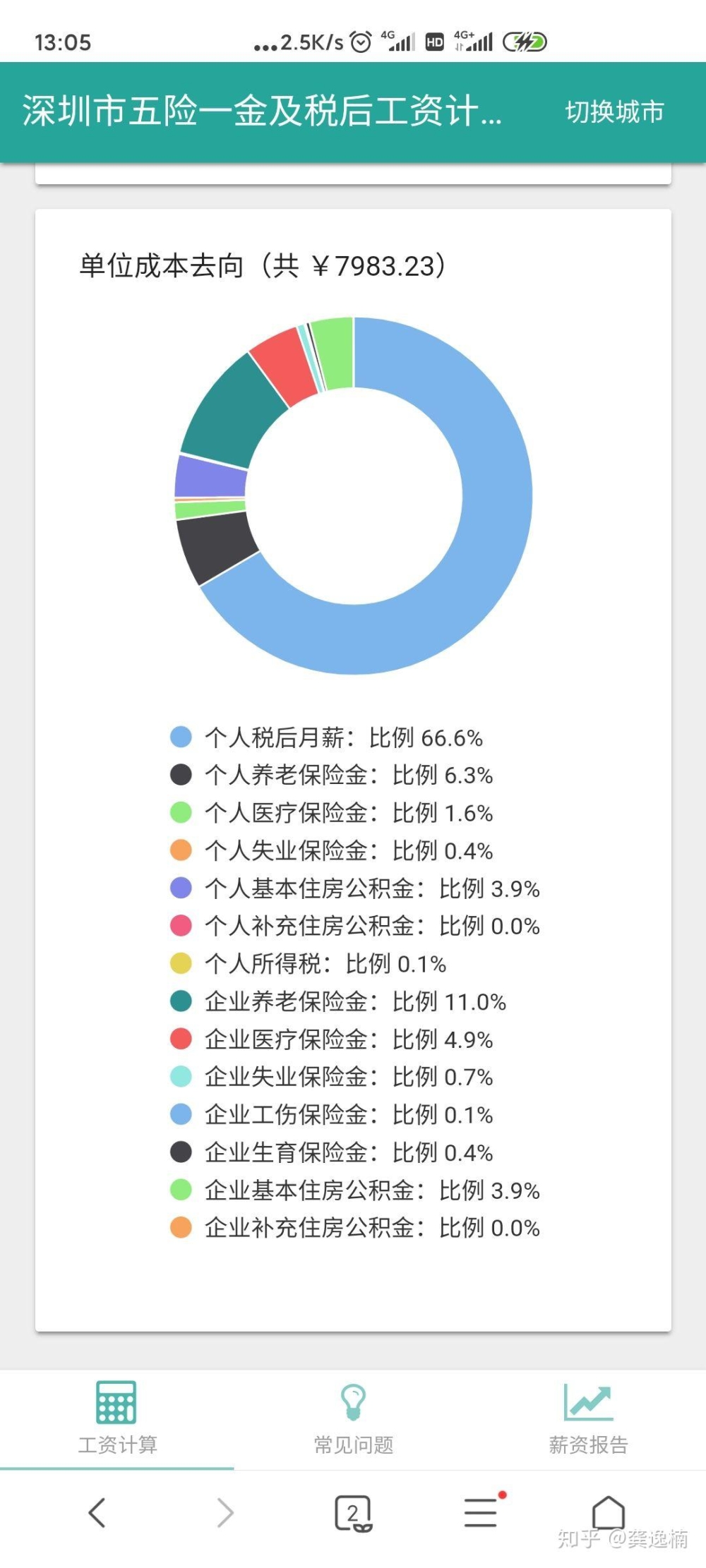Toggle the 个人基本住房公积金 legend item

(354, 888)
